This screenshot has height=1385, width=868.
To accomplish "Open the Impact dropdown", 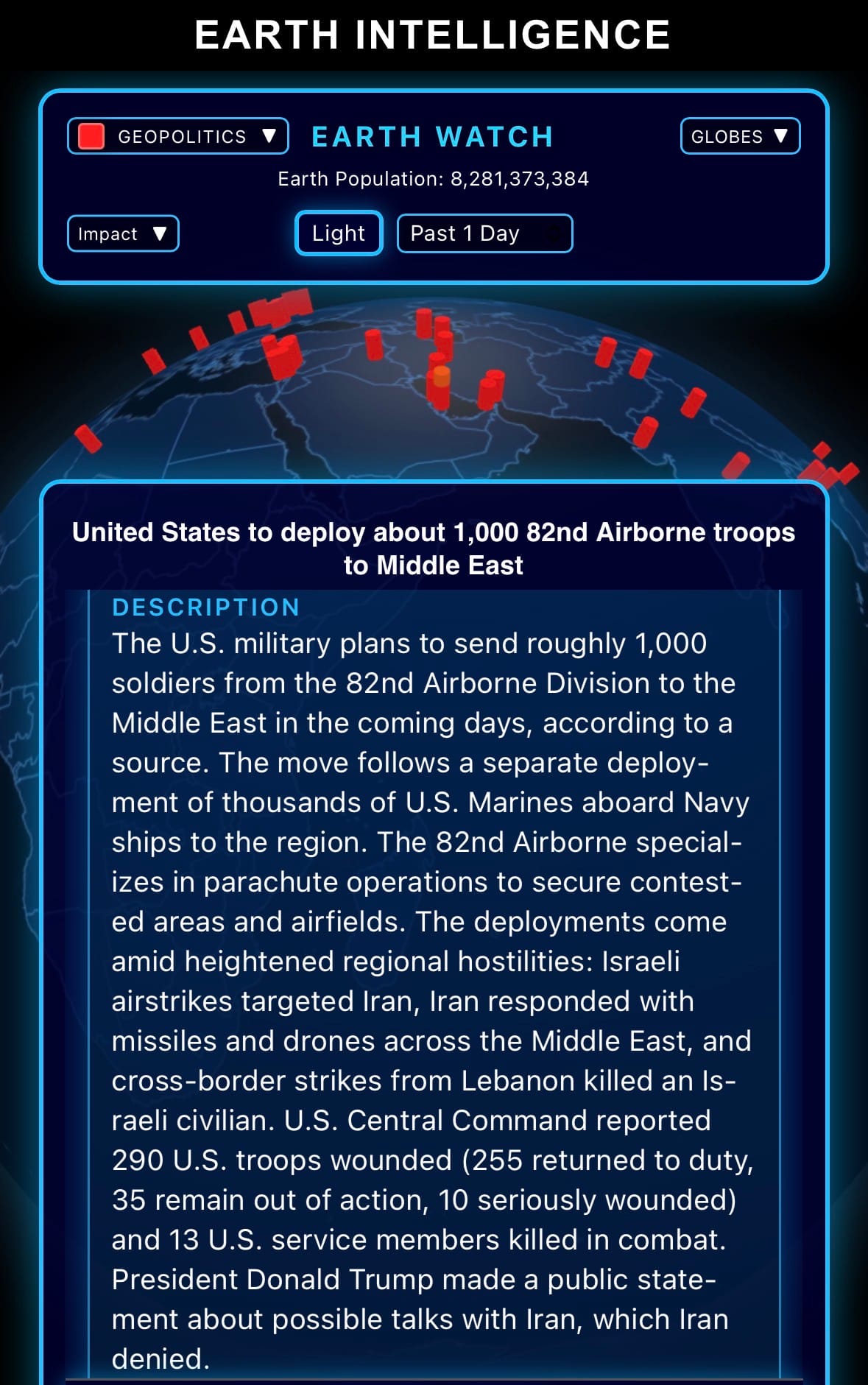I will 123,233.
